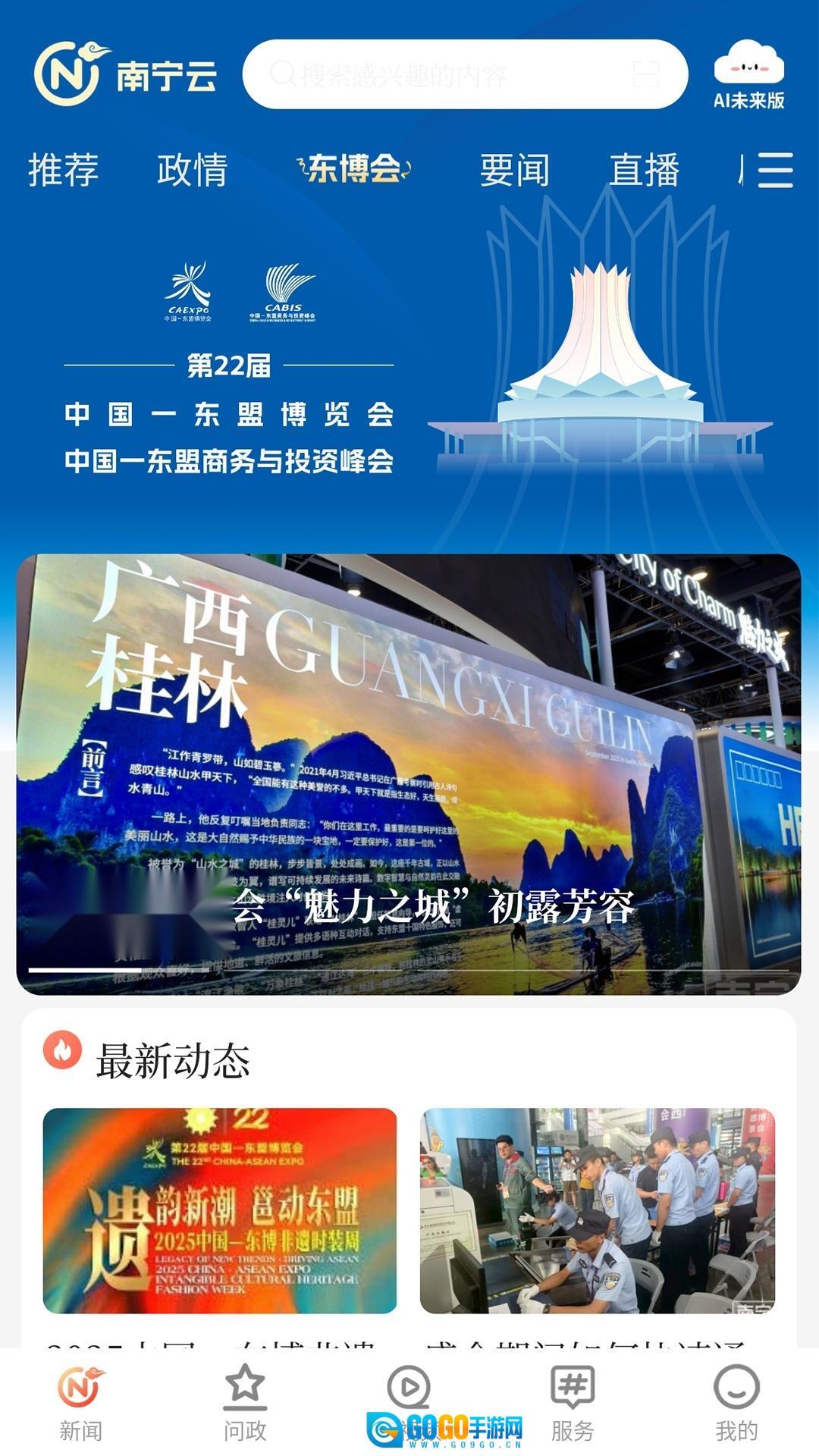The height and width of the screenshot is (1456, 819).
Task: Expand the channel list menu
Action: click(775, 169)
